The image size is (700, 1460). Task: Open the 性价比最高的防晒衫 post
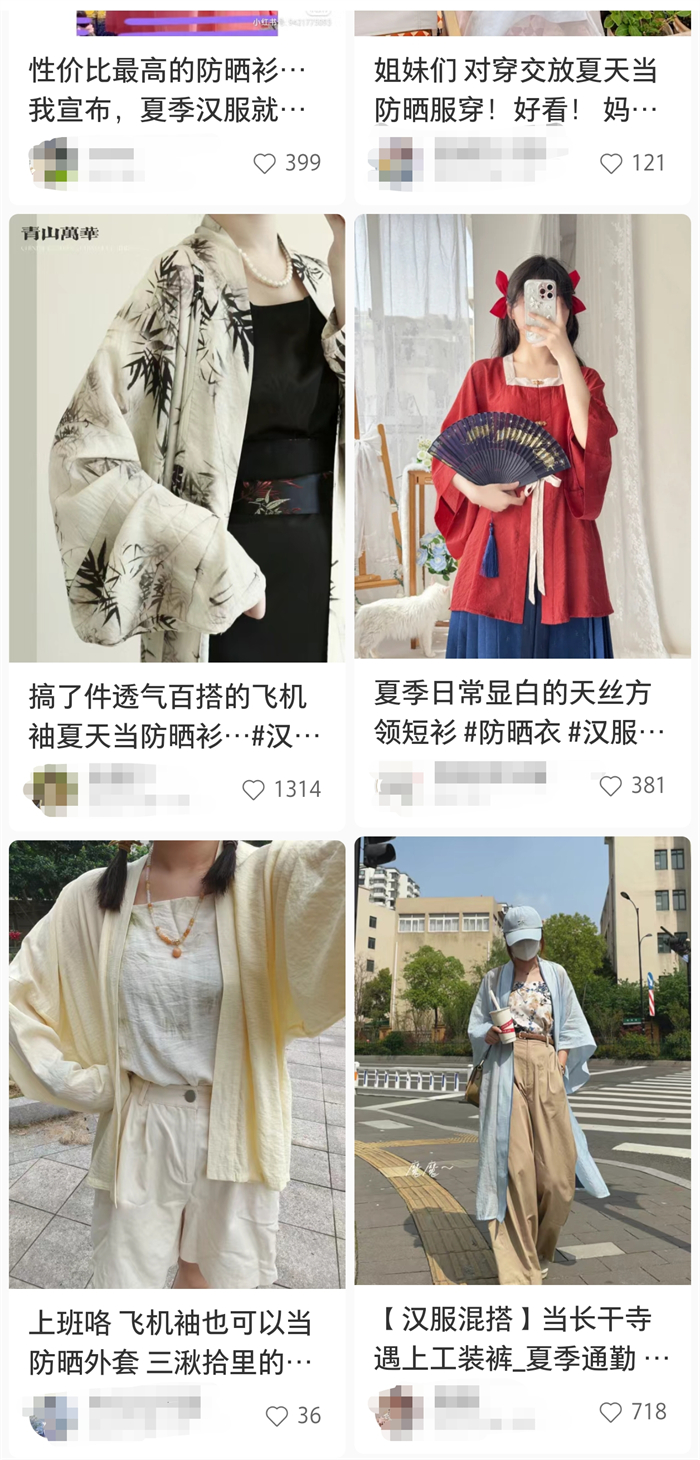[x=167, y=89]
